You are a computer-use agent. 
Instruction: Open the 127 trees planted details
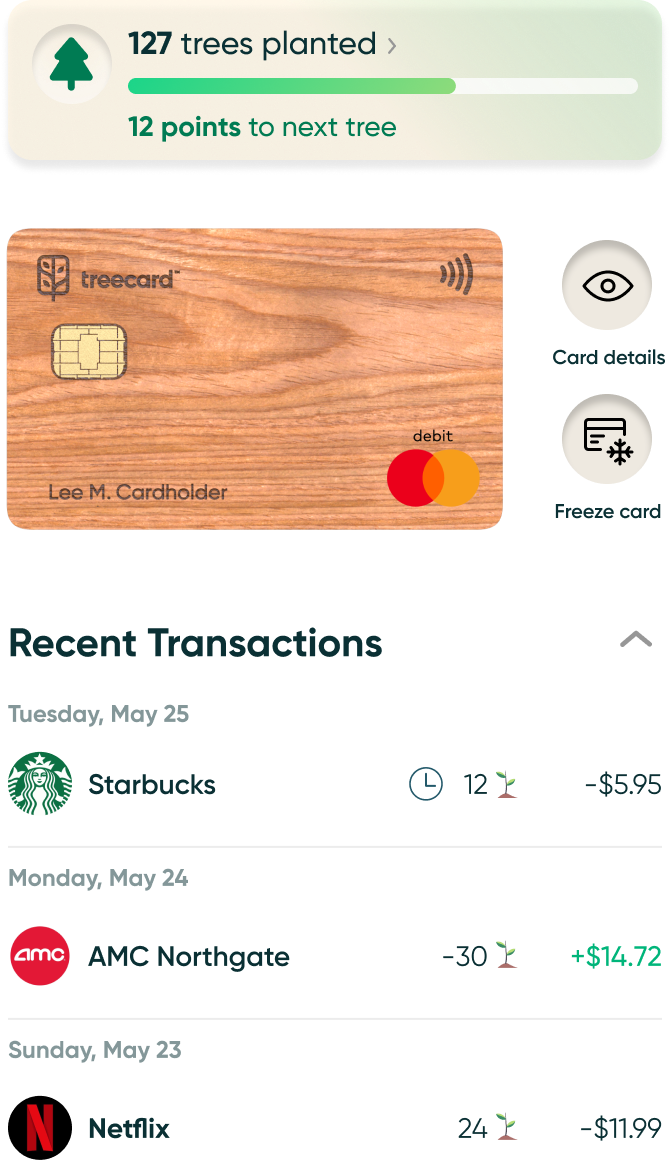262,45
